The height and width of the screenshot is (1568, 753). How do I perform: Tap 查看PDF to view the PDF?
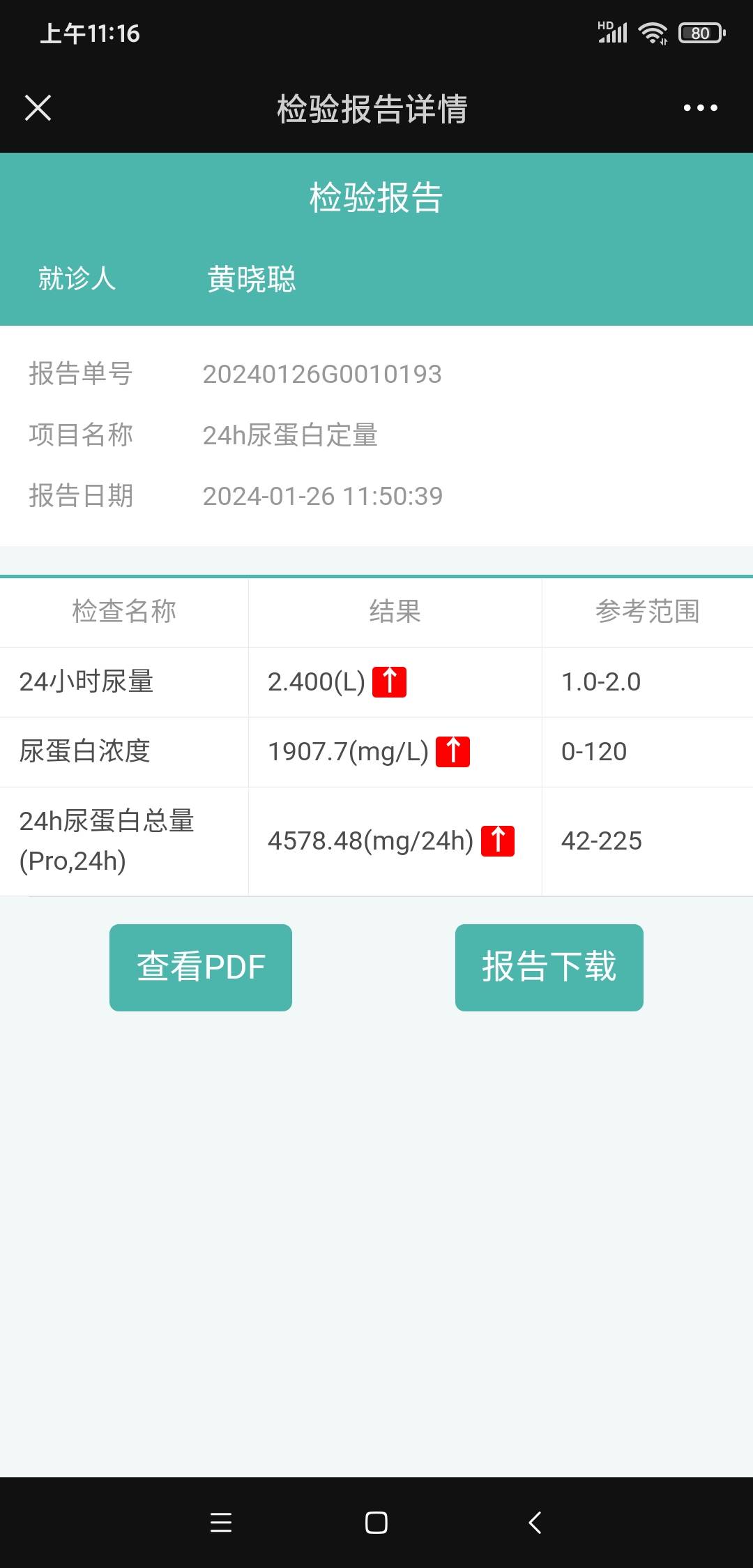pos(200,967)
